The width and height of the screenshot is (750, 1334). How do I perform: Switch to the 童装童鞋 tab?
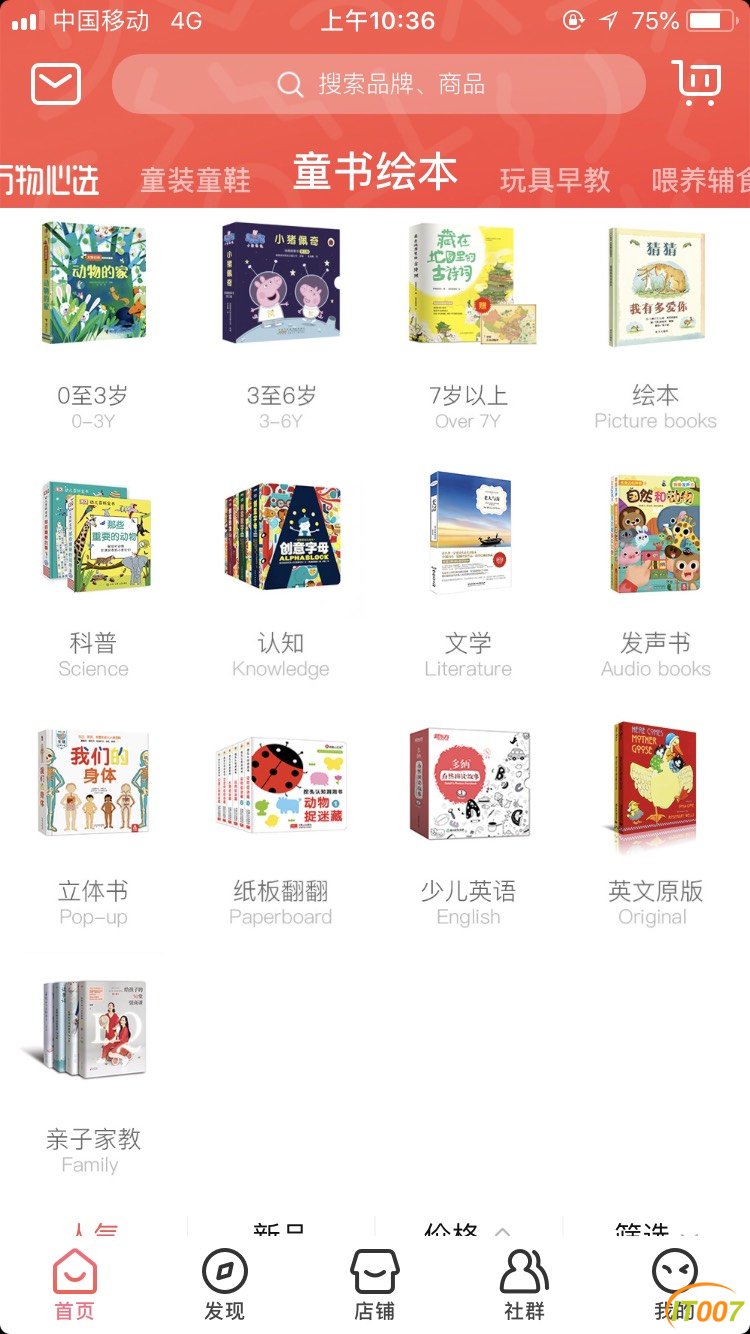[195, 179]
